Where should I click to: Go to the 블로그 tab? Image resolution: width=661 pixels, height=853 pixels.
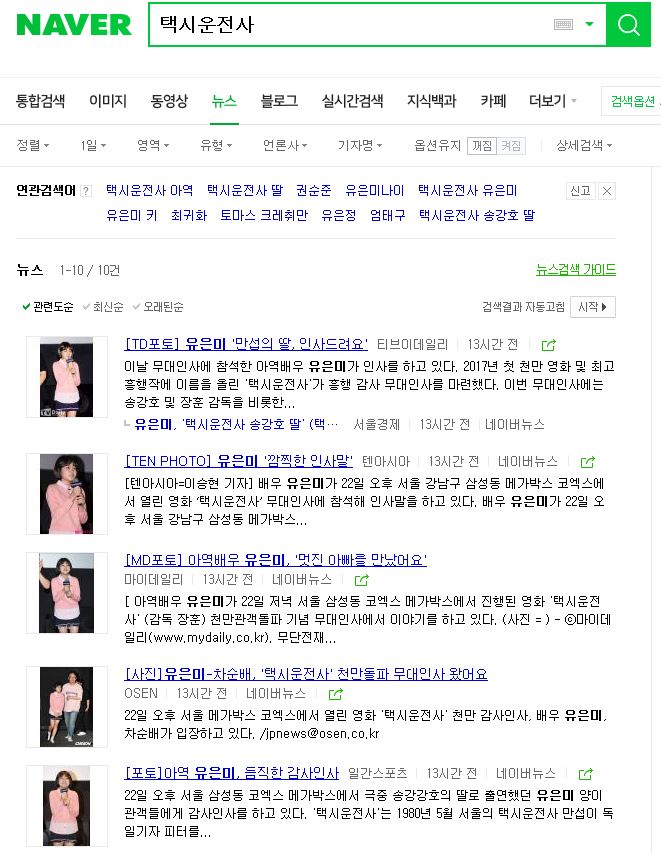point(279,101)
